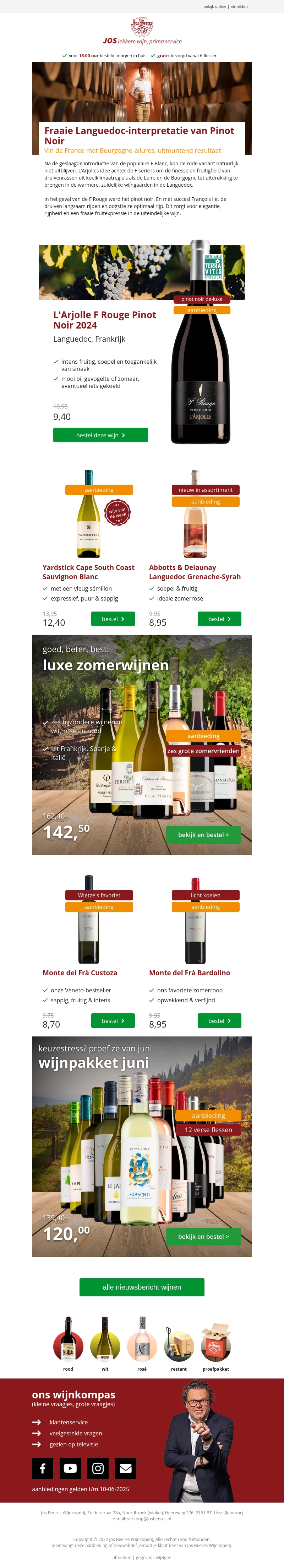The height and width of the screenshot is (1568, 284).
Task: Go to klantenservice
Action: pyautogui.click(x=68, y=1423)
